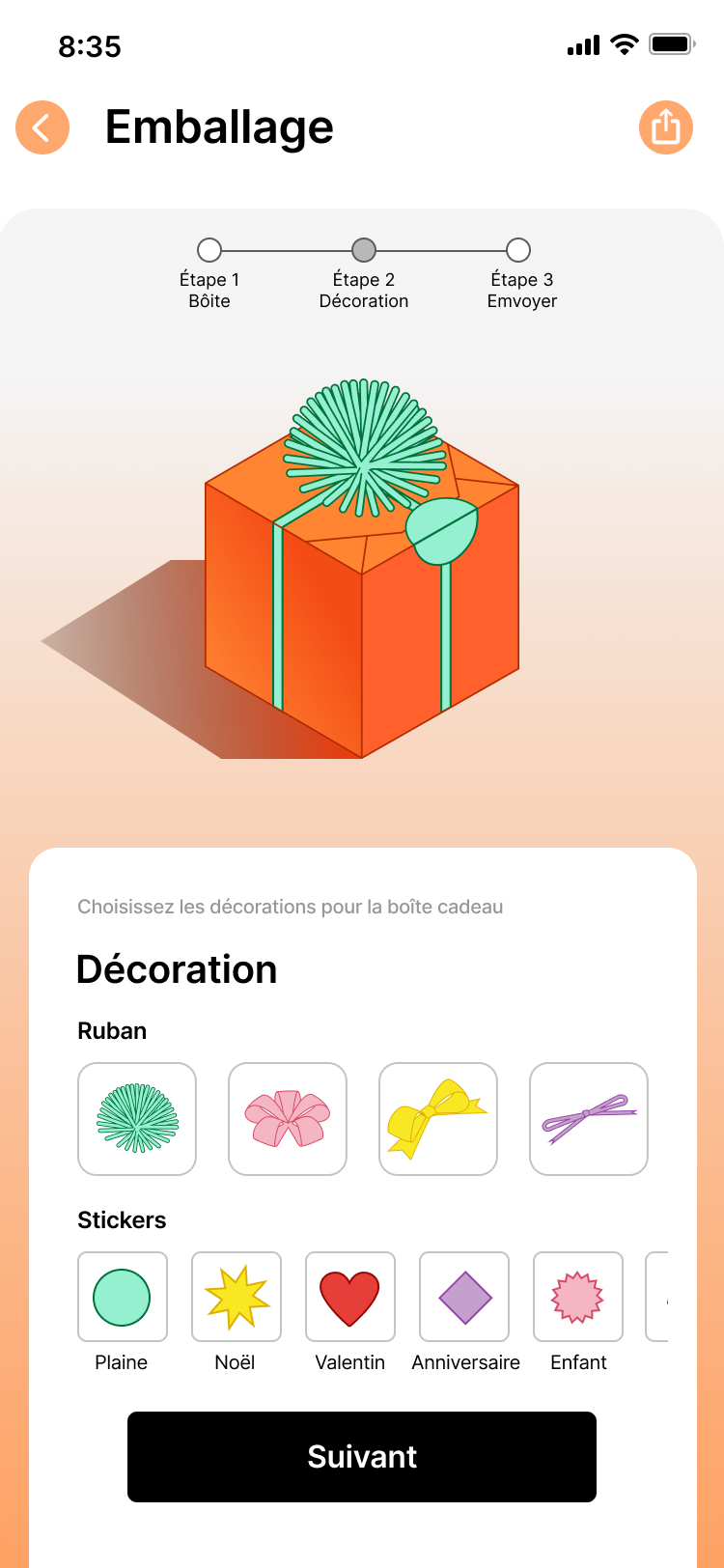Pick the Valentin heart sticker
The height and width of the screenshot is (1568, 724).
click(x=350, y=1297)
